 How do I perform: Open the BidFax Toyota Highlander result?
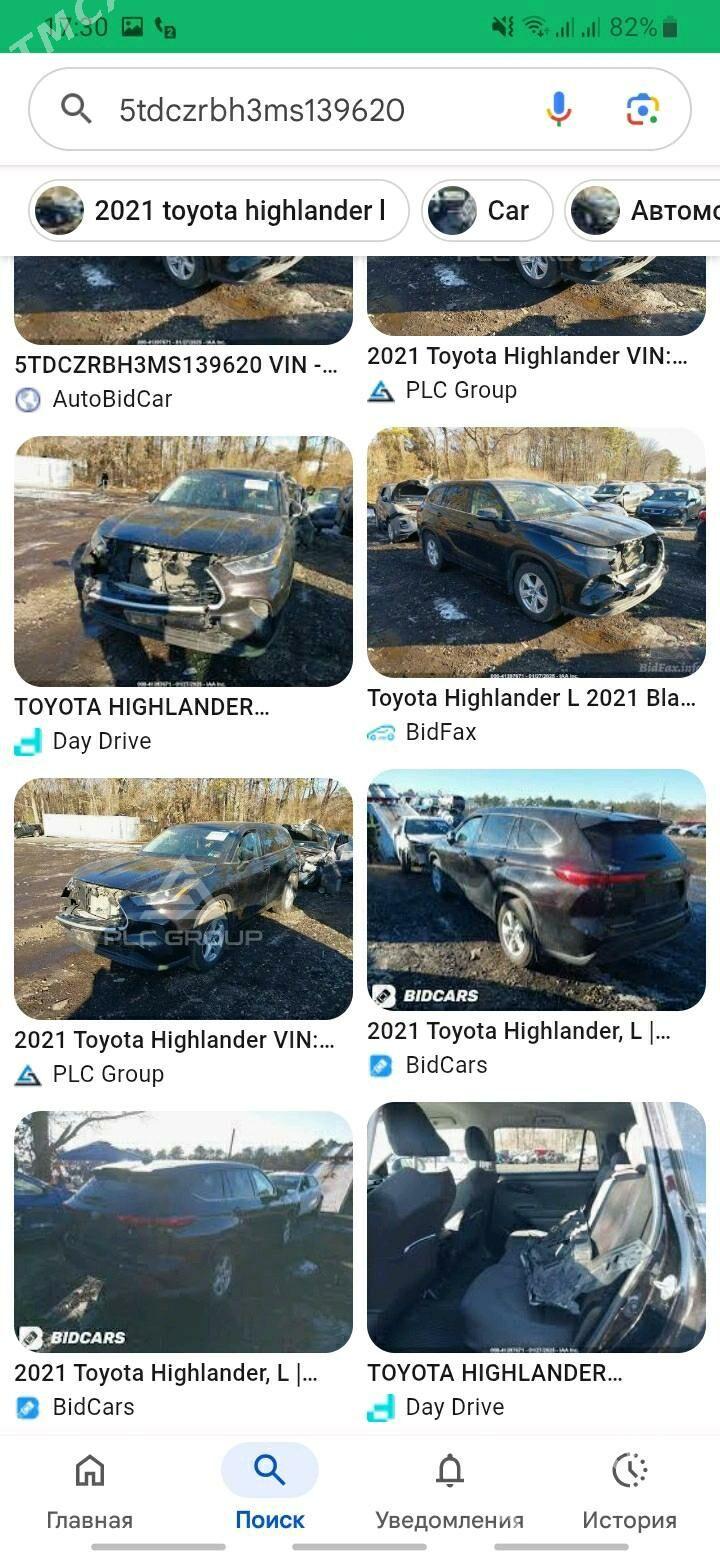[x=536, y=553]
